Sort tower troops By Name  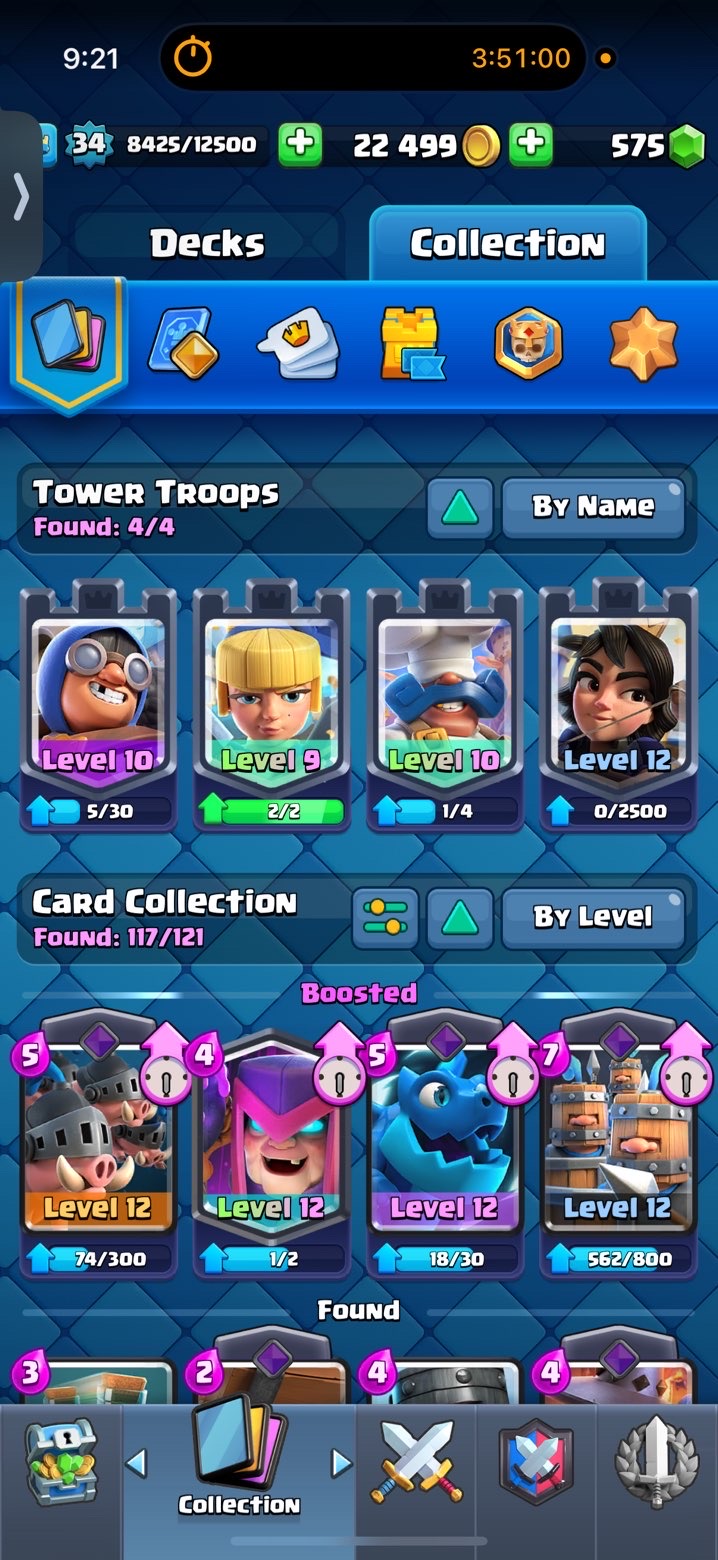[593, 506]
